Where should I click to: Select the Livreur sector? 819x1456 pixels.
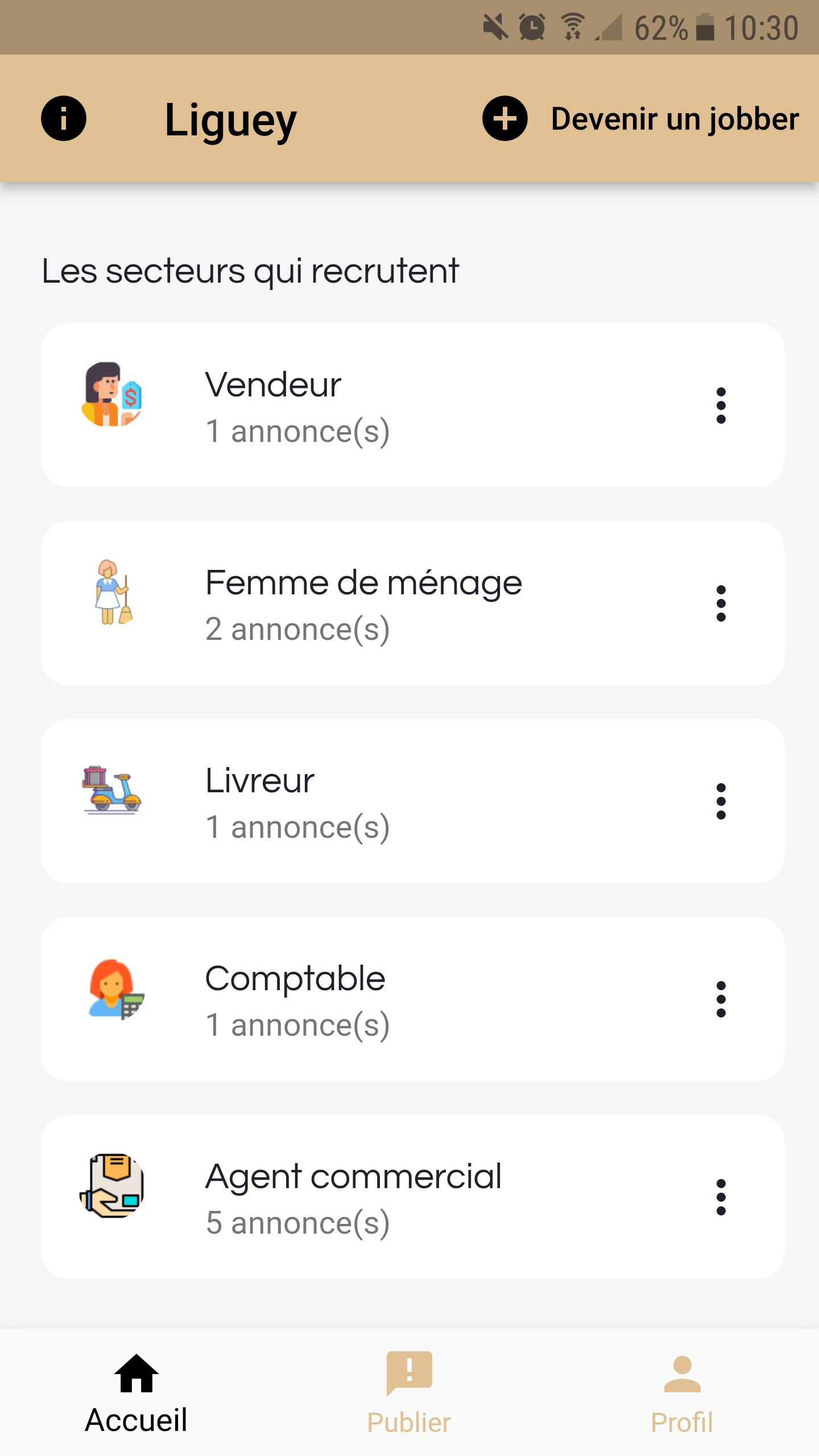tap(413, 801)
